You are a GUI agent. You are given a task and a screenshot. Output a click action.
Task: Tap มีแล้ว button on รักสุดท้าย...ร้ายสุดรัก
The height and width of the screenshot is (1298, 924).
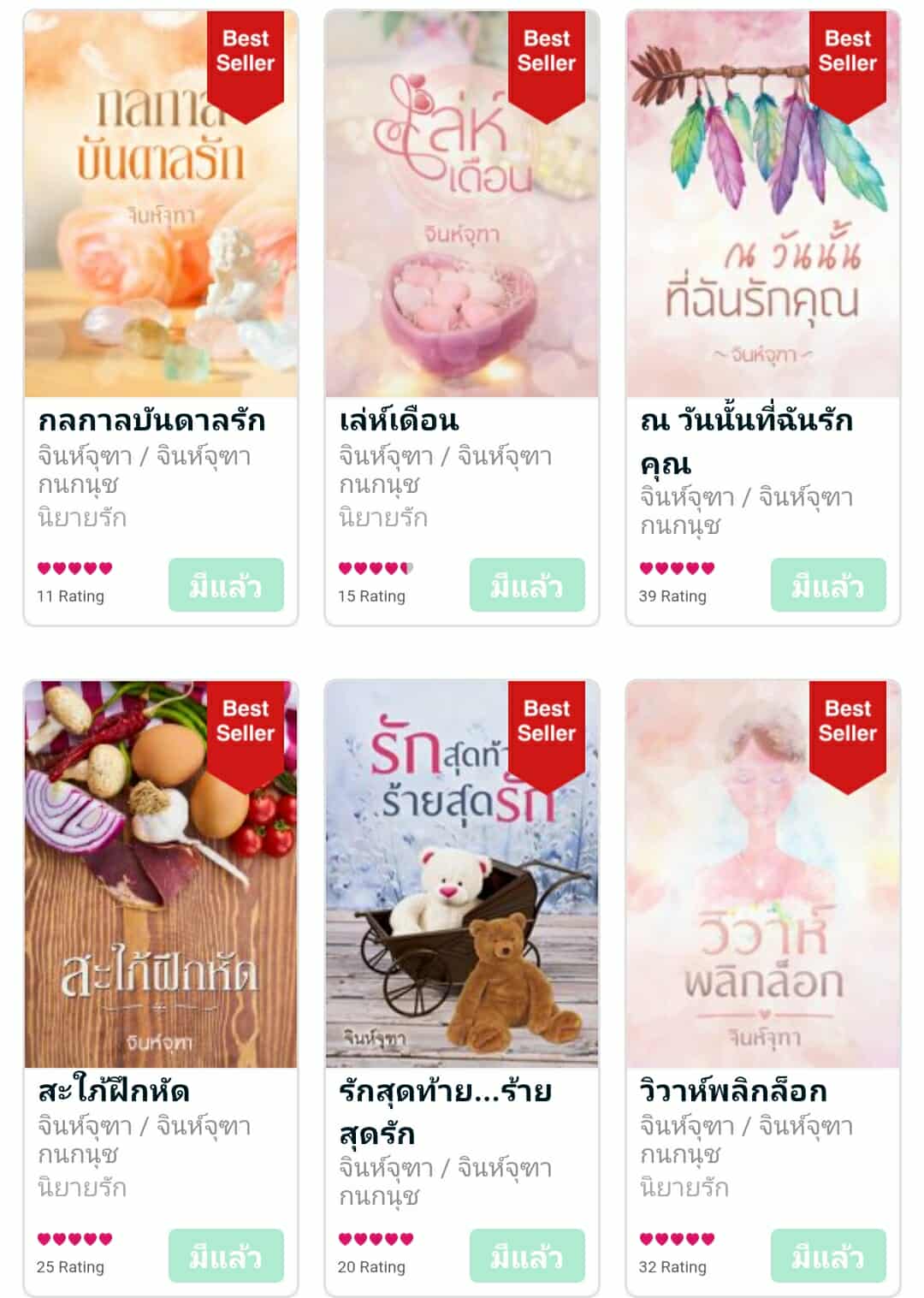tap(527, 1255)
